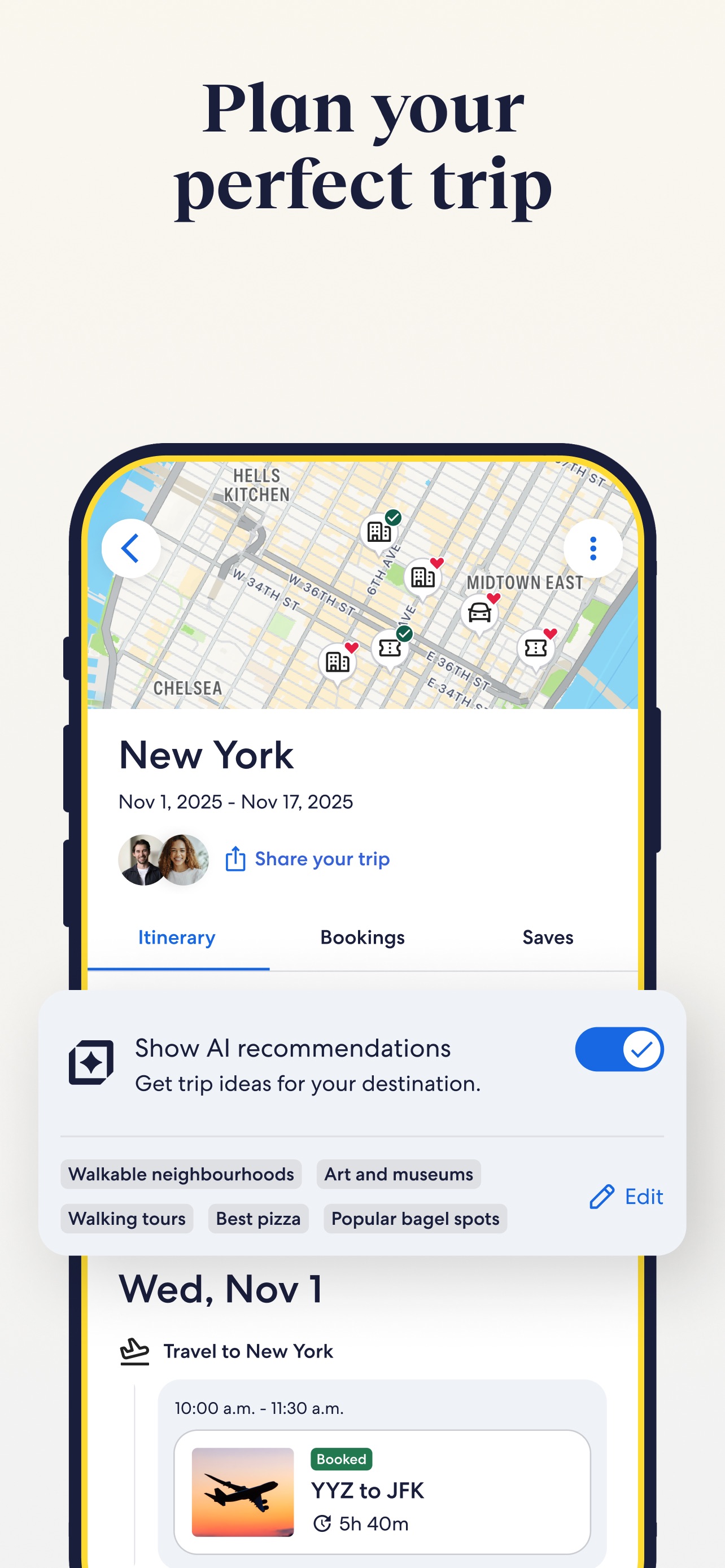Select the Art and museums chip
The height and width of the screenshot is (1568, 725).
pyautogui.click(x=398, y=1173)
